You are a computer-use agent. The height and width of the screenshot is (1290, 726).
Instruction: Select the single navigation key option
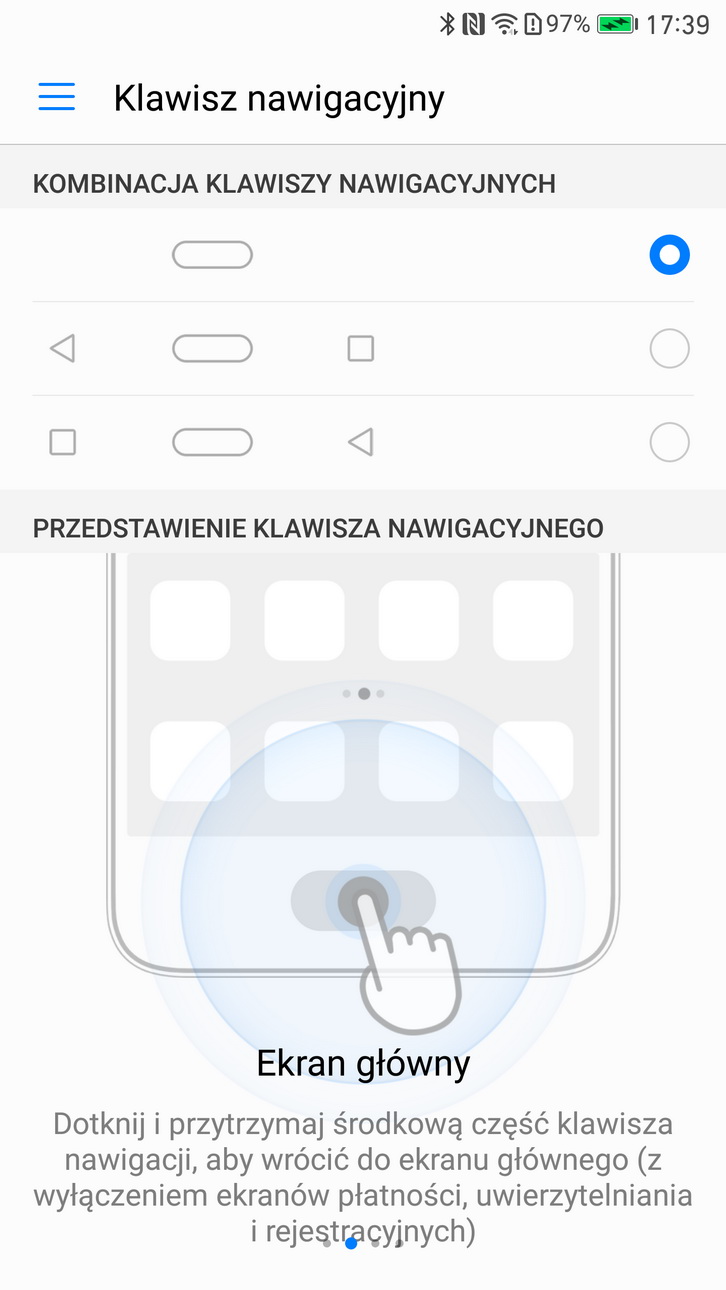point(669,255)
